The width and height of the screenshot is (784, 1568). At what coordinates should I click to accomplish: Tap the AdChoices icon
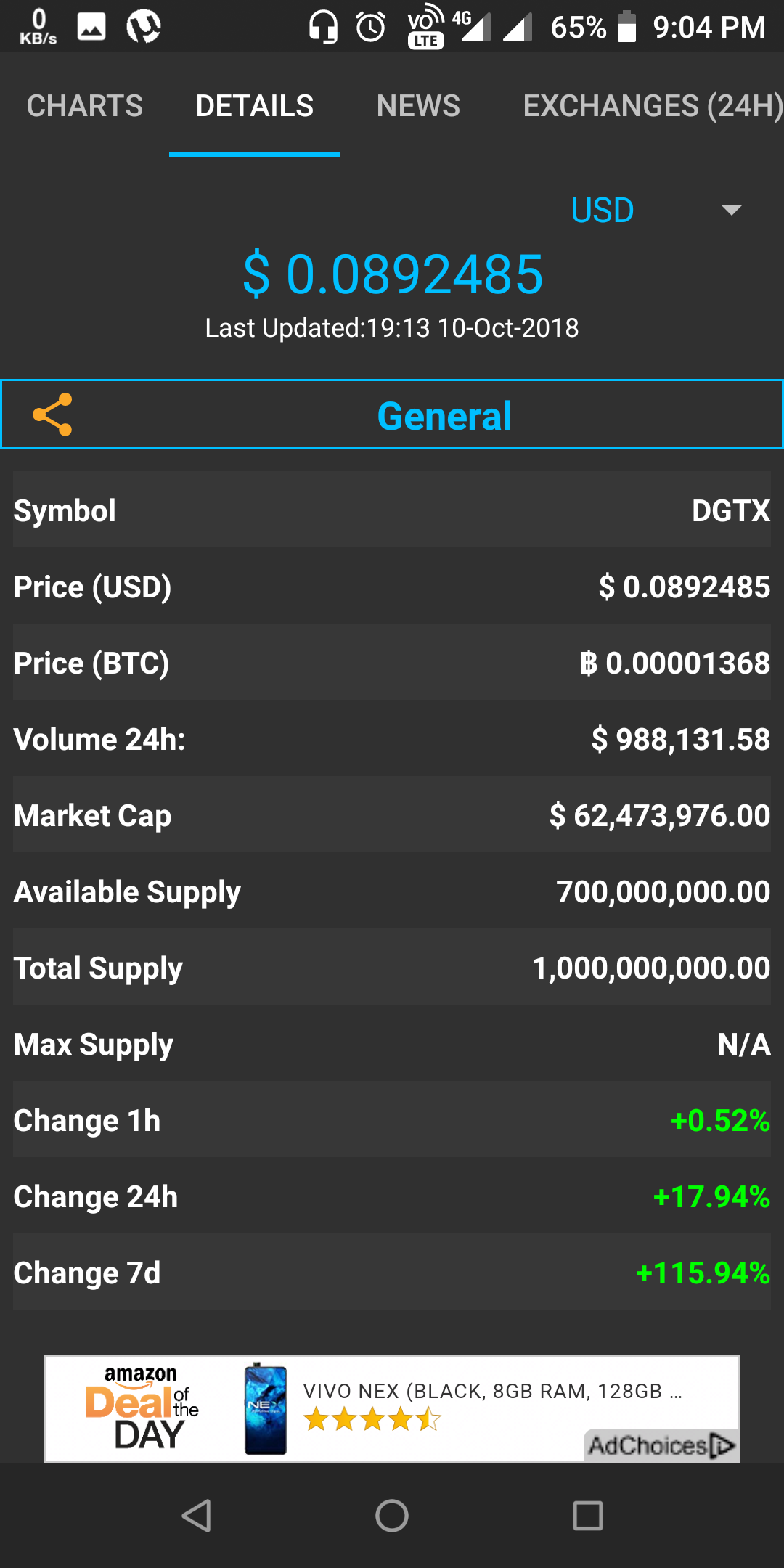click(723, 1445)
